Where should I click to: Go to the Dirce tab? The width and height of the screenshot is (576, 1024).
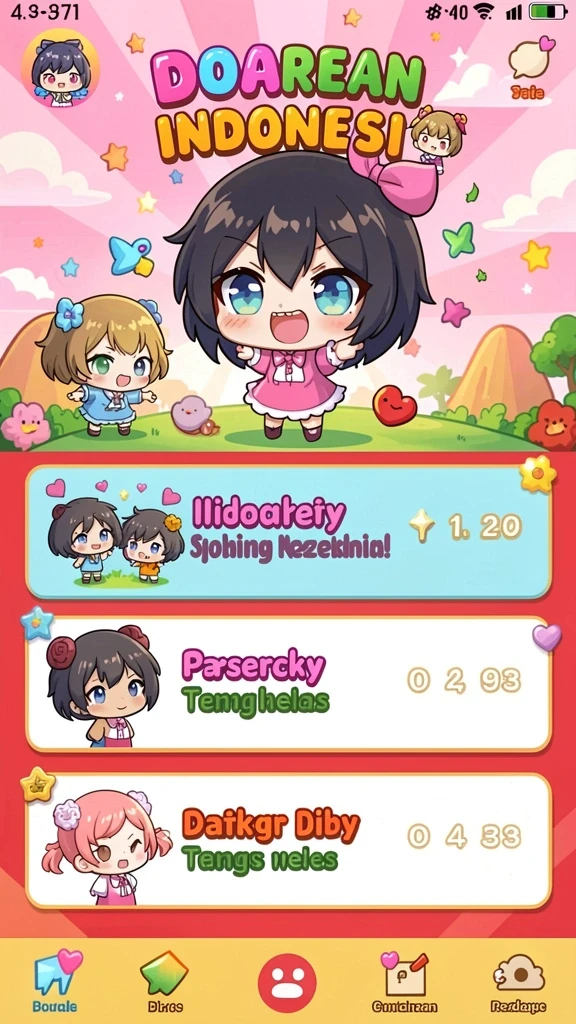165,980
